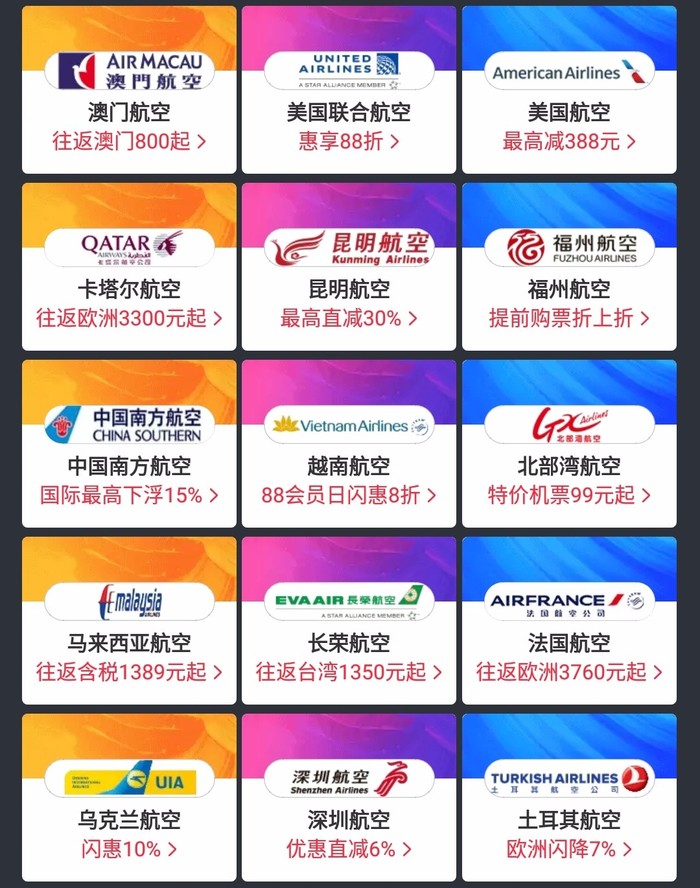Tap the EVA Air 长荣航空 card
700x888 pixels.
click(348, 644)
